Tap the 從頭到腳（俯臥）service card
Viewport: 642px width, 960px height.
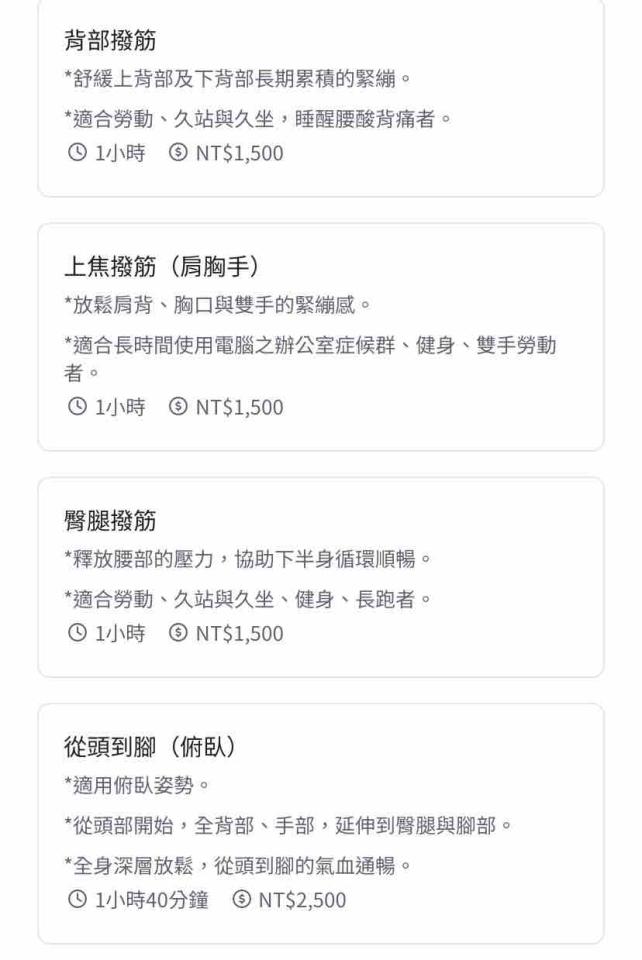(320, 823)
